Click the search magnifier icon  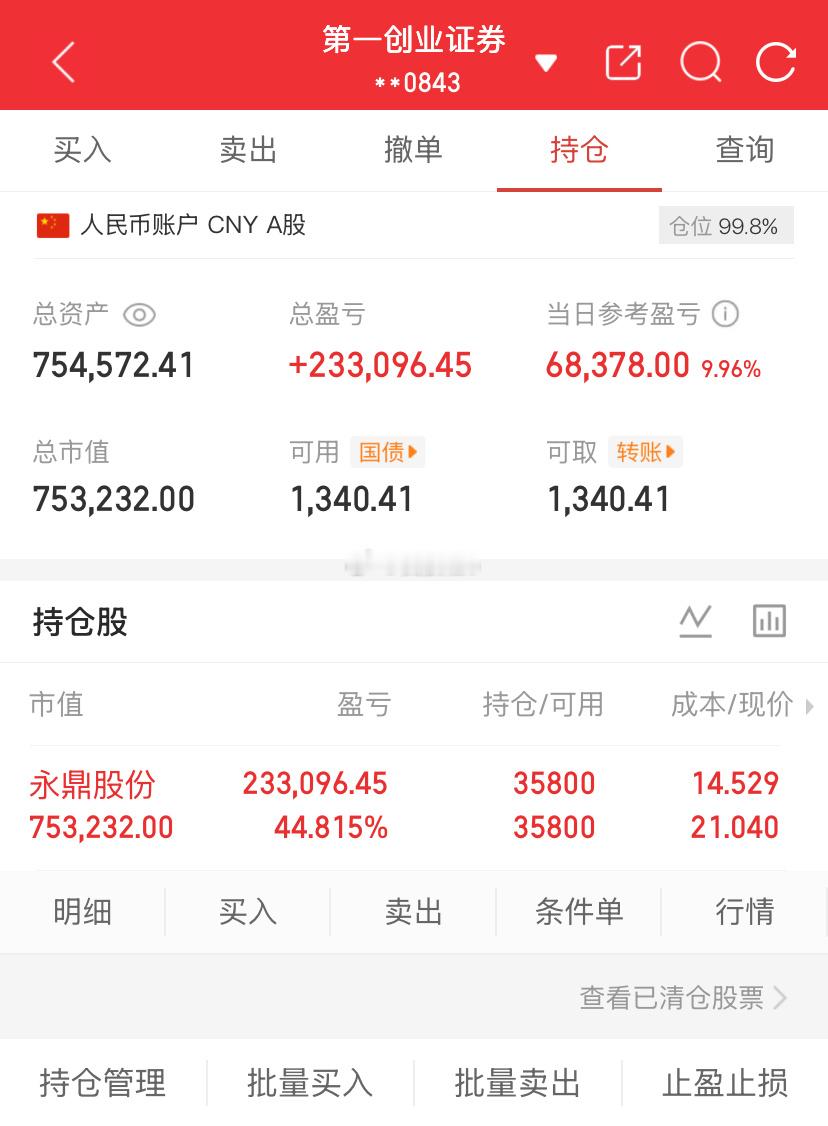click(x=700, y=61)
